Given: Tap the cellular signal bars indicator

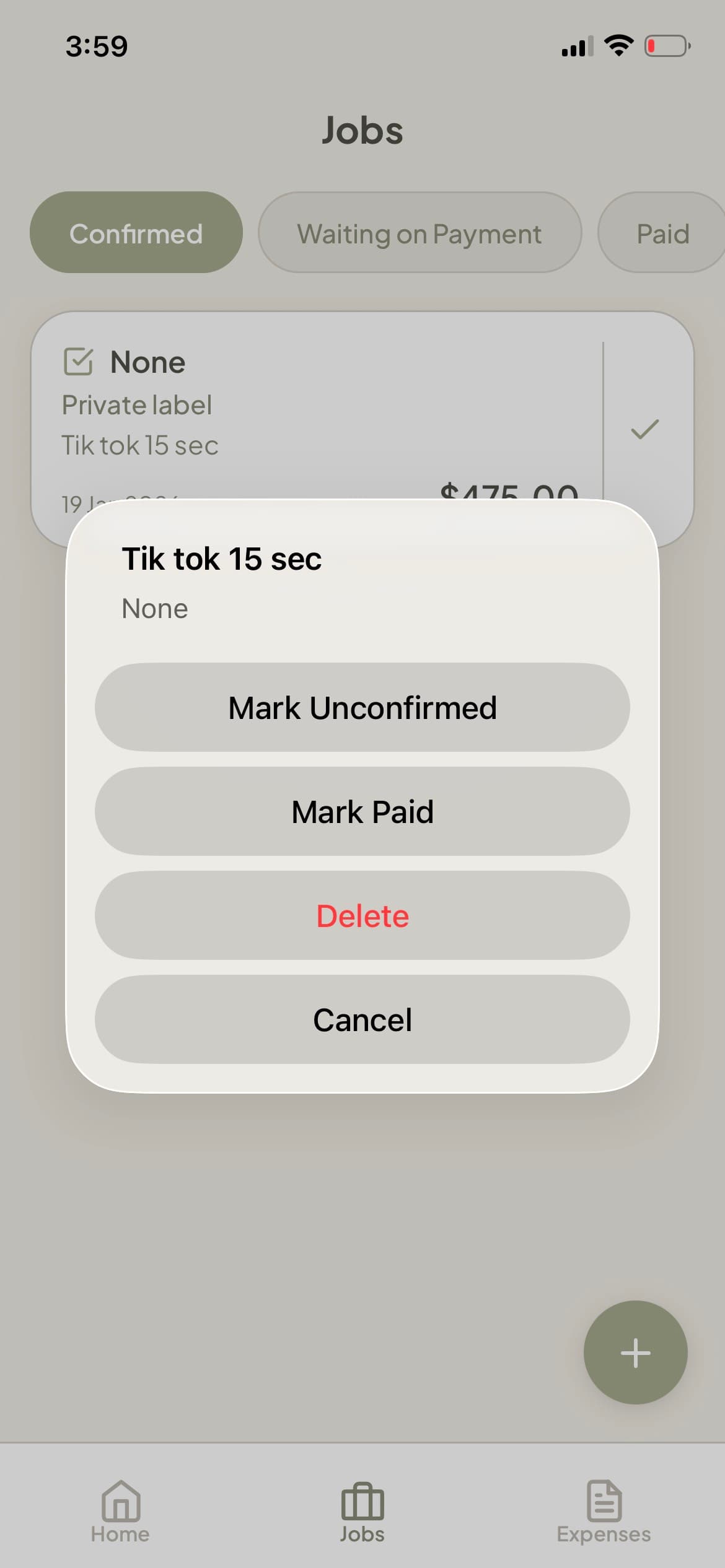Looking at the screenshot, I should coord(576,45).
